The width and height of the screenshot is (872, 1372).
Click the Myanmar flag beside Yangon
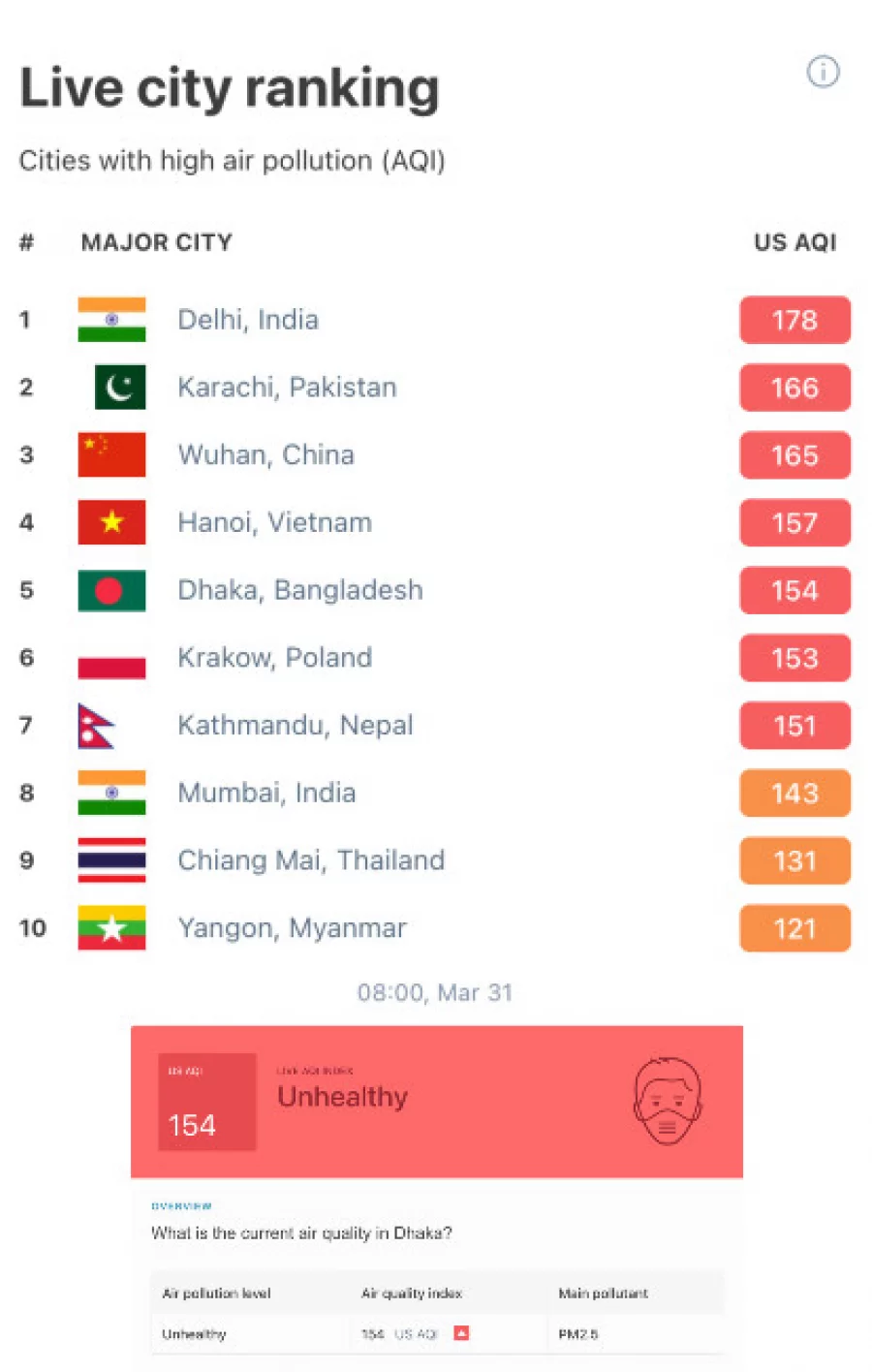(x=111, y=927)
